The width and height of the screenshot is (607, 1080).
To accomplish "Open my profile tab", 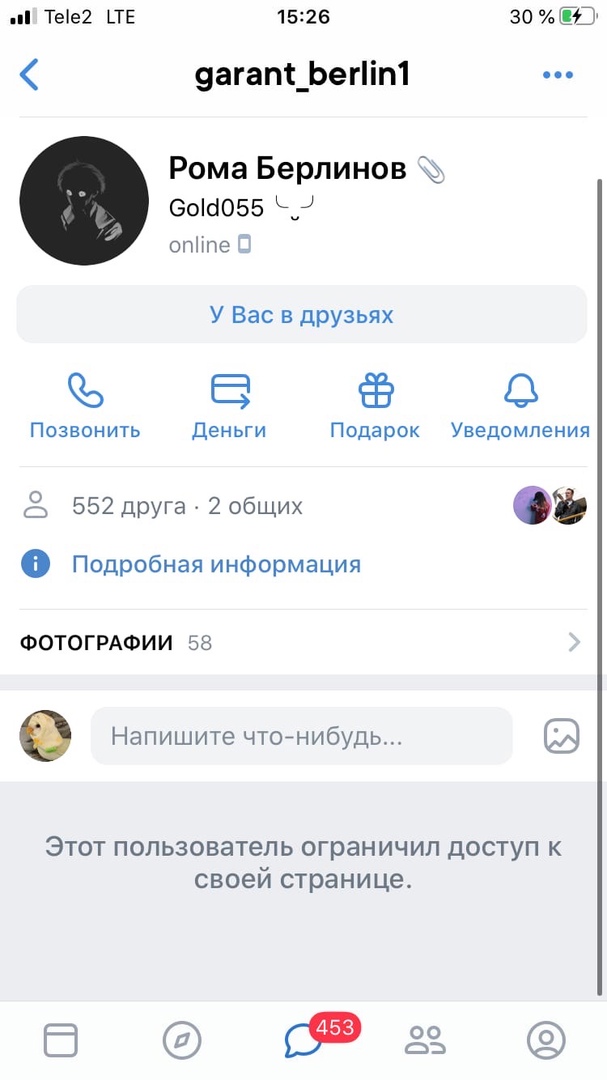I will click(546, 1041).
